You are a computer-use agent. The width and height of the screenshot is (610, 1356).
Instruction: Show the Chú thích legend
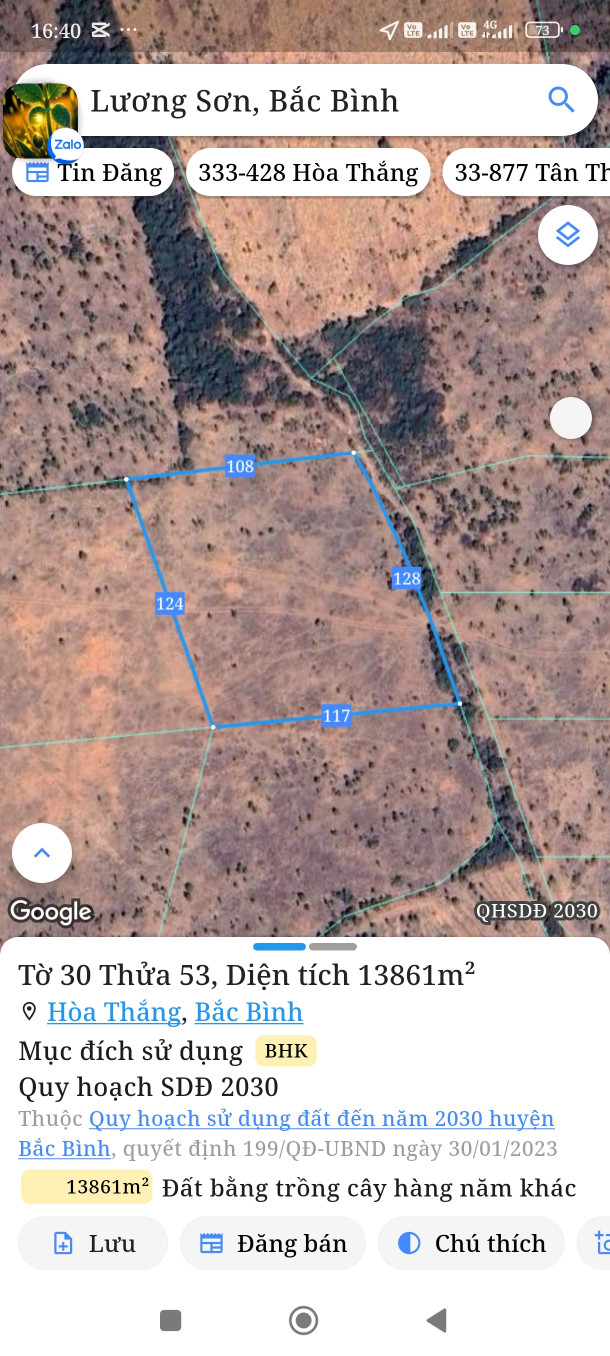coord(471,1243)
